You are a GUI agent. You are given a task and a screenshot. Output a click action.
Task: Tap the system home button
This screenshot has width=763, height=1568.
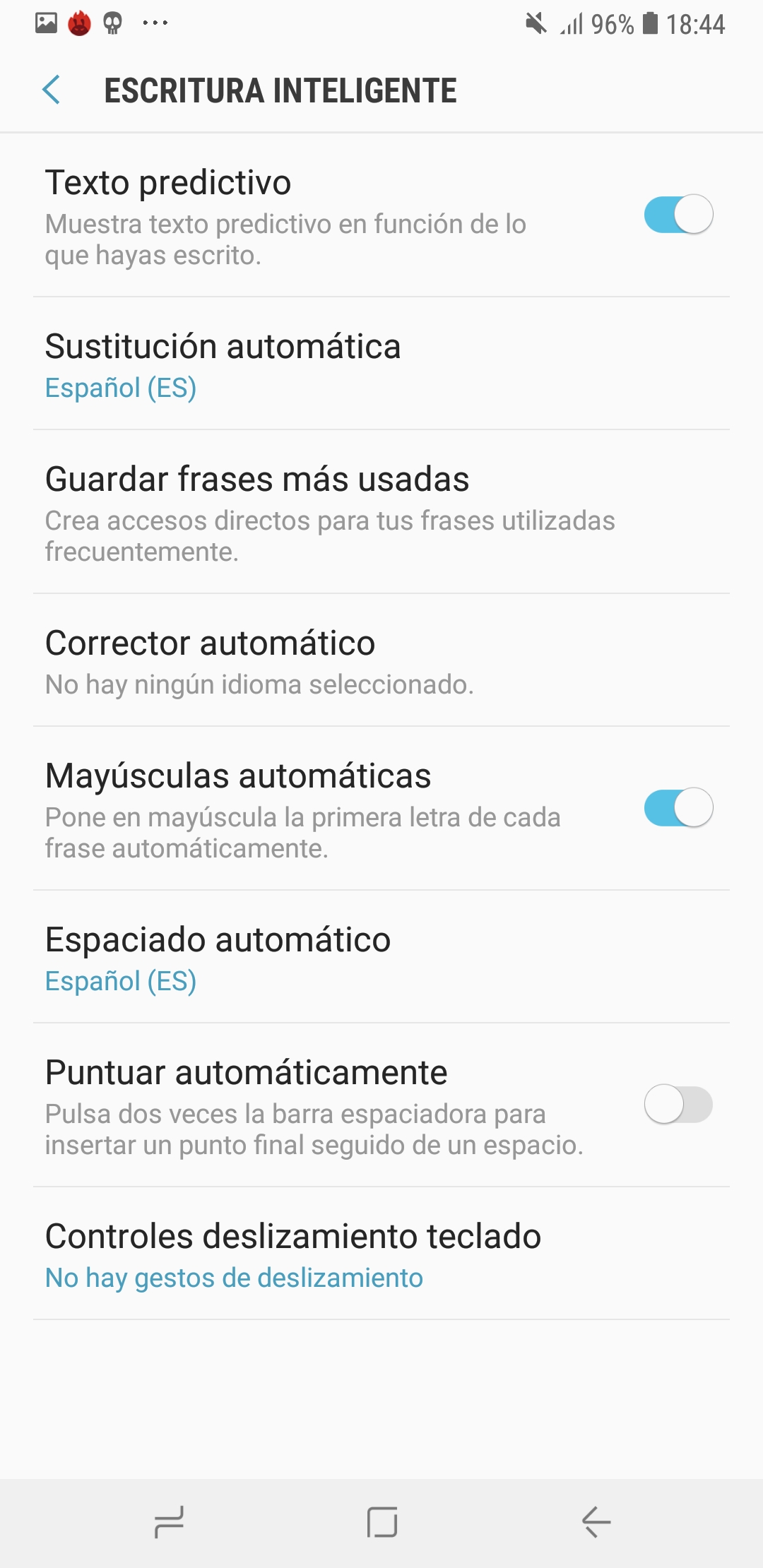[x=381, y=1521]
